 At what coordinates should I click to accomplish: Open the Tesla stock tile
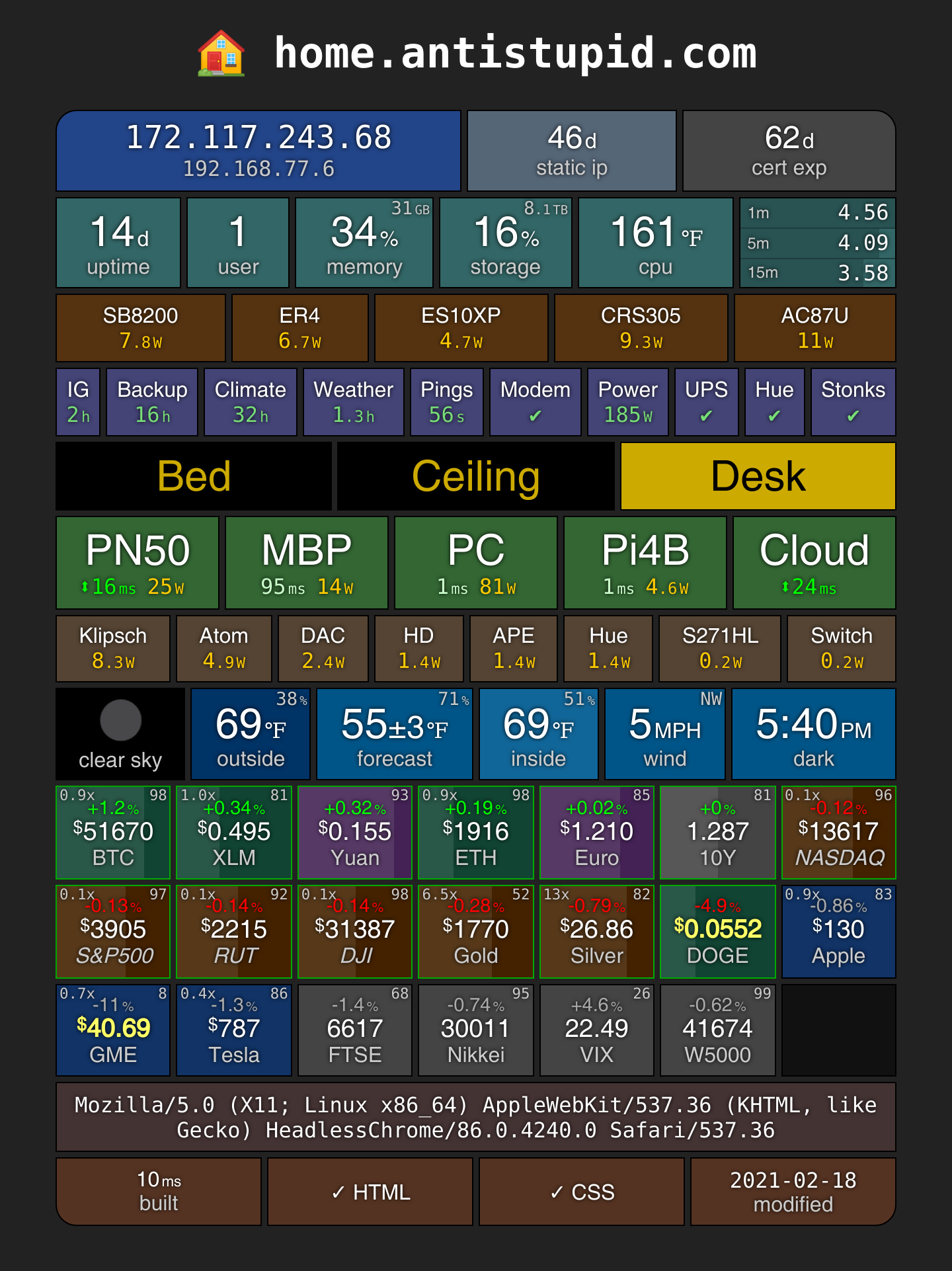(x=234, y=1030)
